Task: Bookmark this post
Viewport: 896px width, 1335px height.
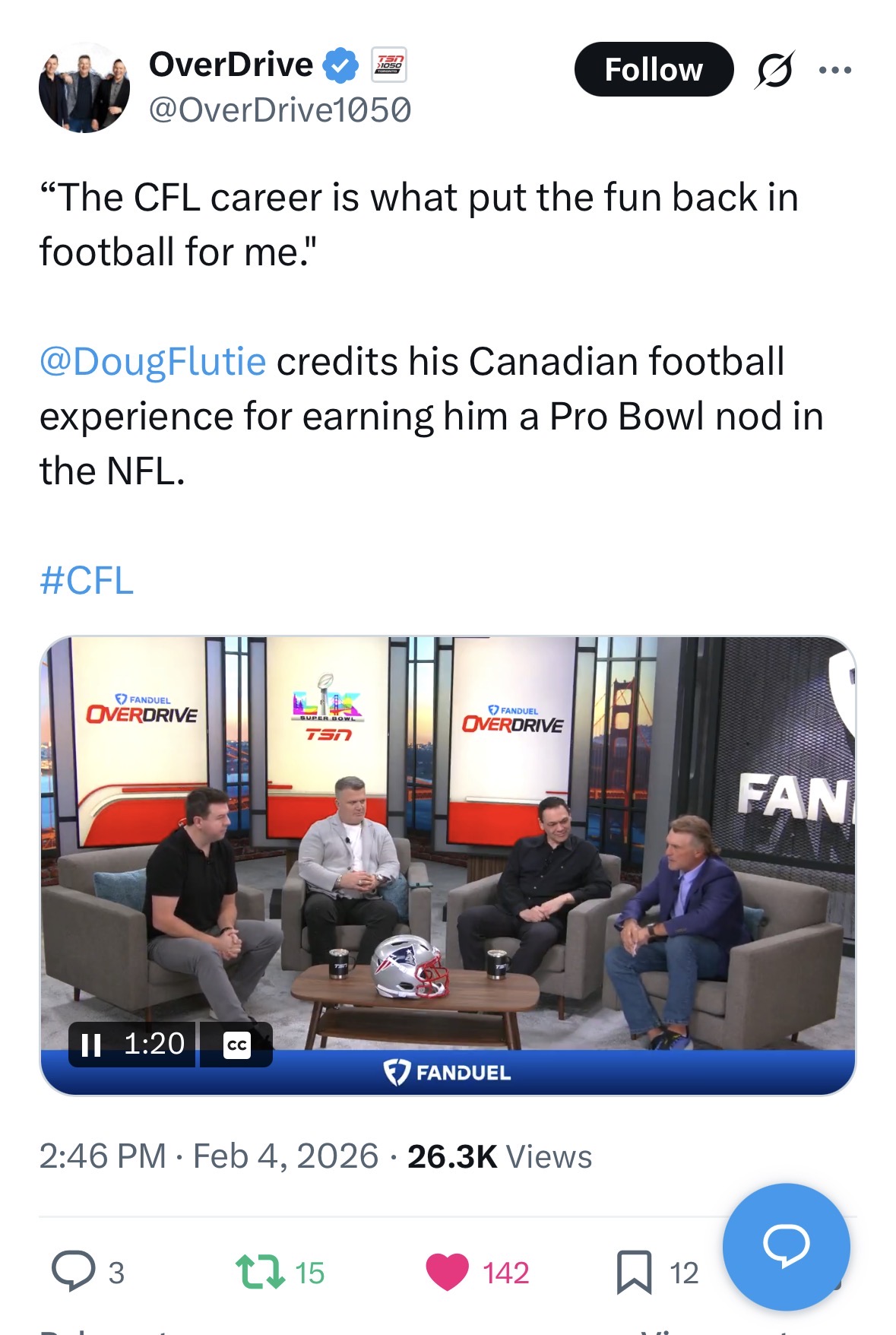Action: (634, 1271)
